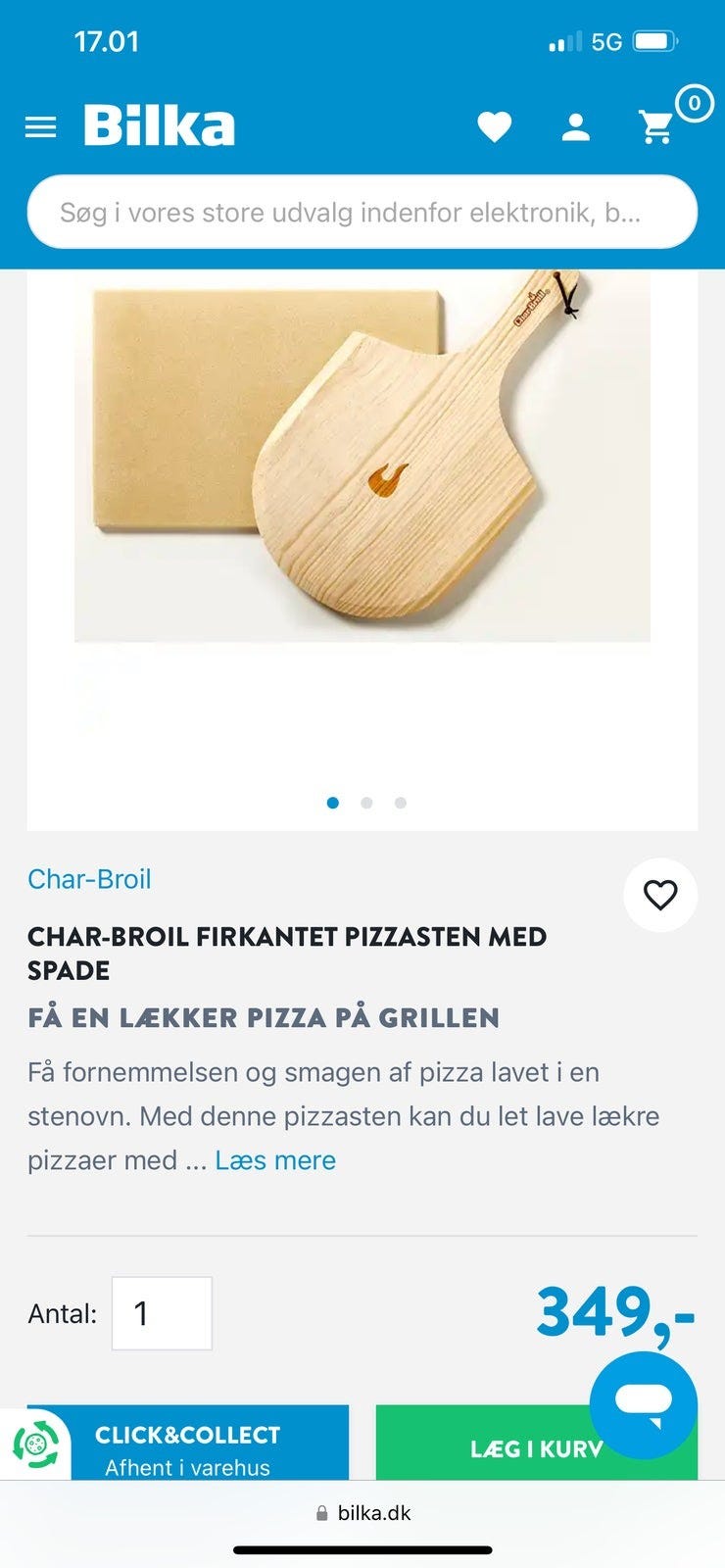Open the favorites heart in header
The width and height of the screenshot is (725, 1568).
(x=494, y=127)
